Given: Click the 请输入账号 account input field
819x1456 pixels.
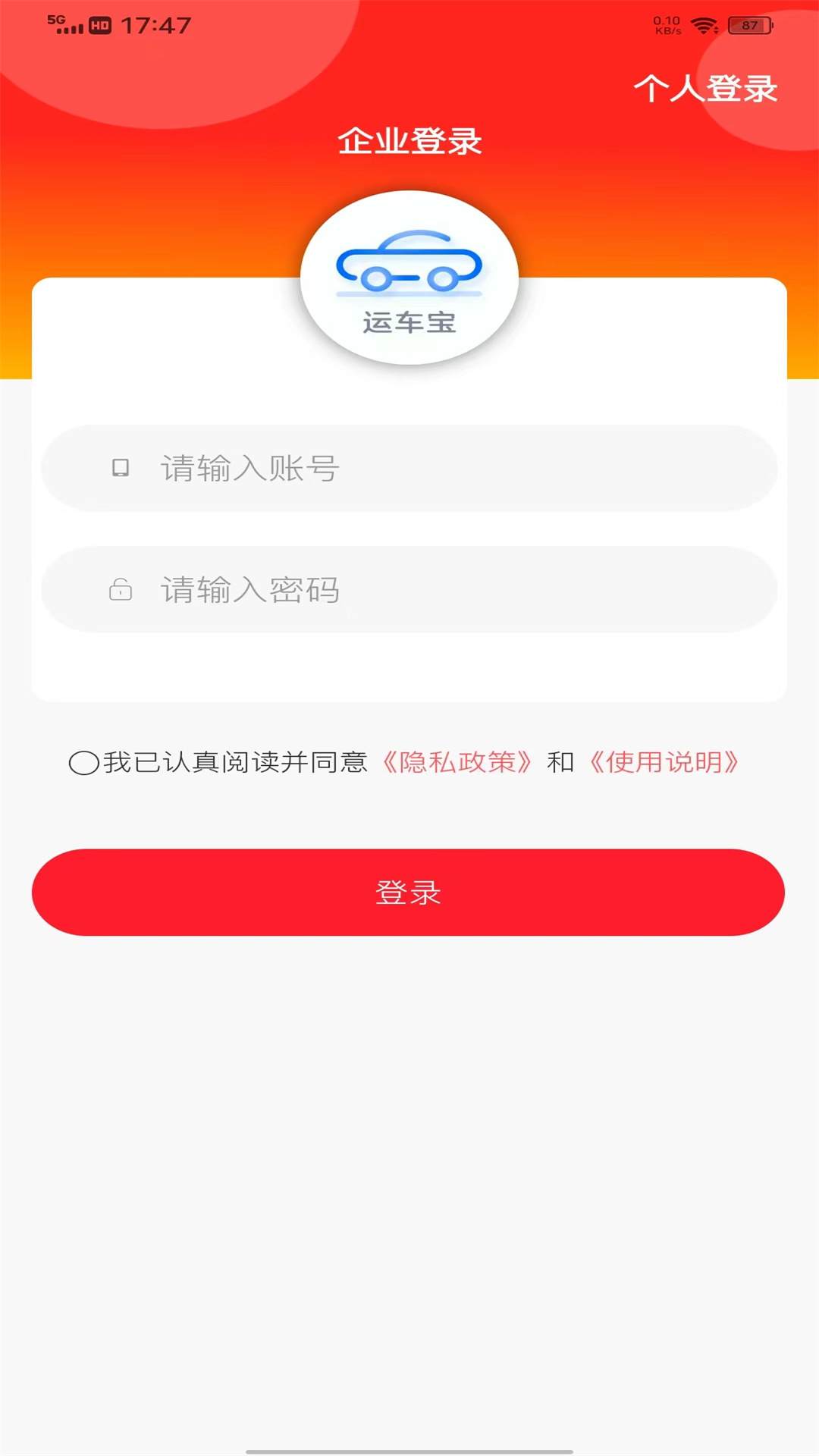Looking at the screenshot, I should click(x=409, y=469).
